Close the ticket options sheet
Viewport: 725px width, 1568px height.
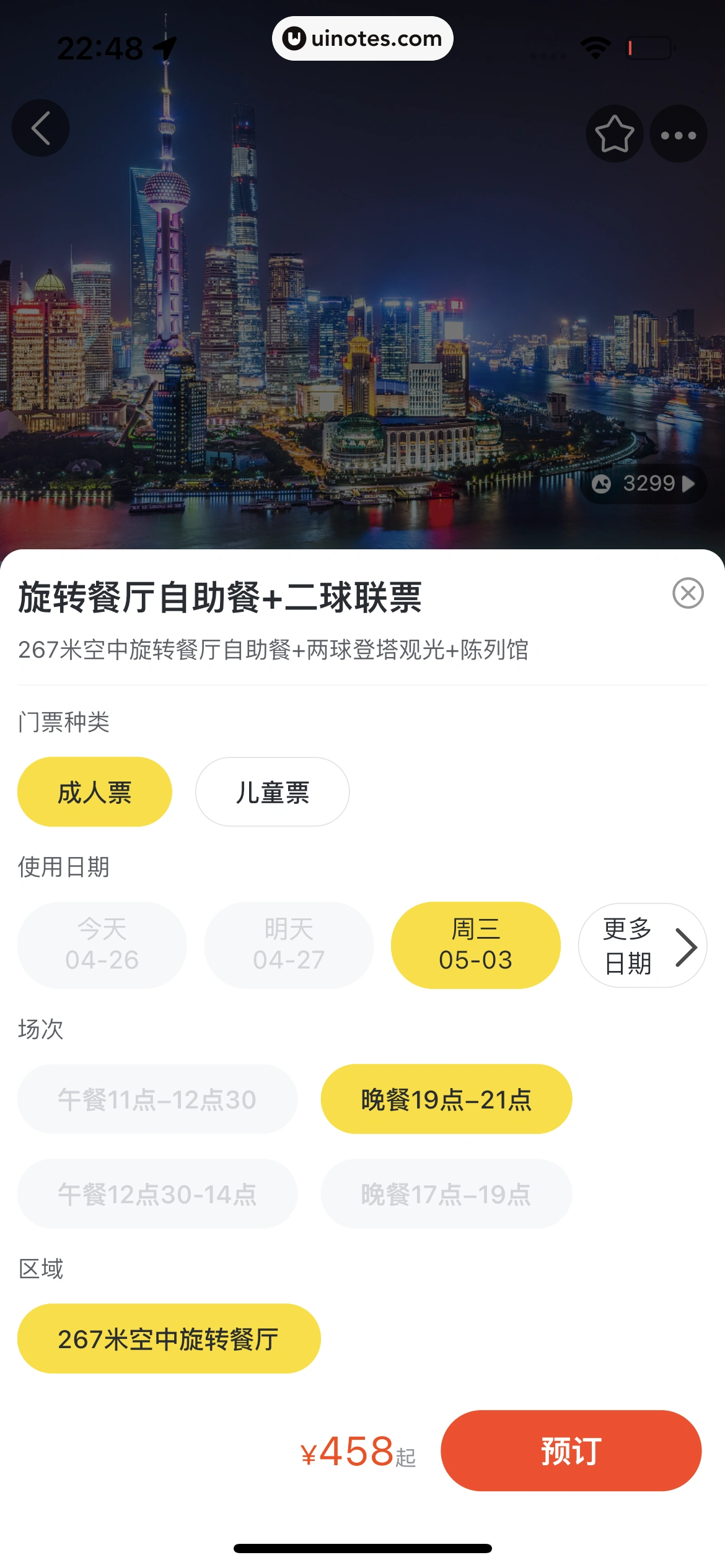click(x=688, y=593)
